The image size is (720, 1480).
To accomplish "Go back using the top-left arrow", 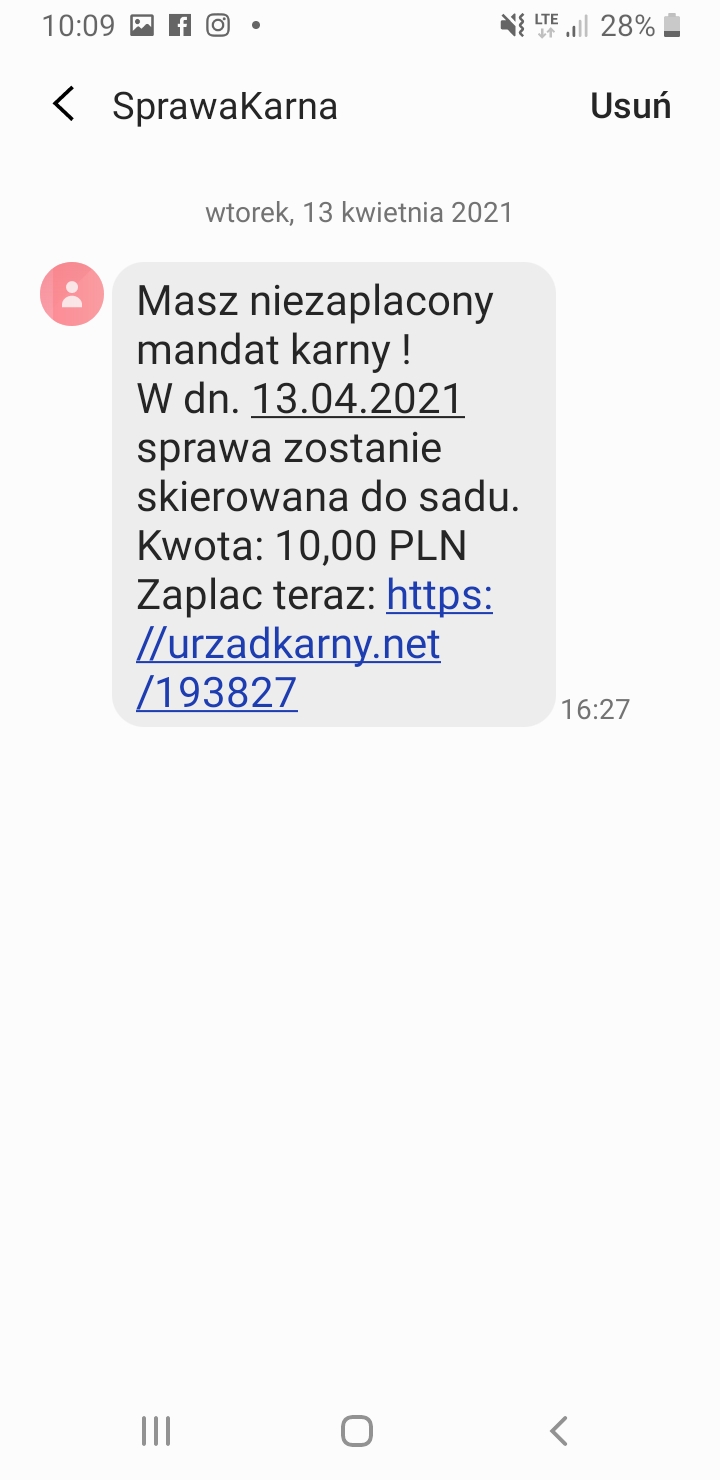I will point(64,105).
